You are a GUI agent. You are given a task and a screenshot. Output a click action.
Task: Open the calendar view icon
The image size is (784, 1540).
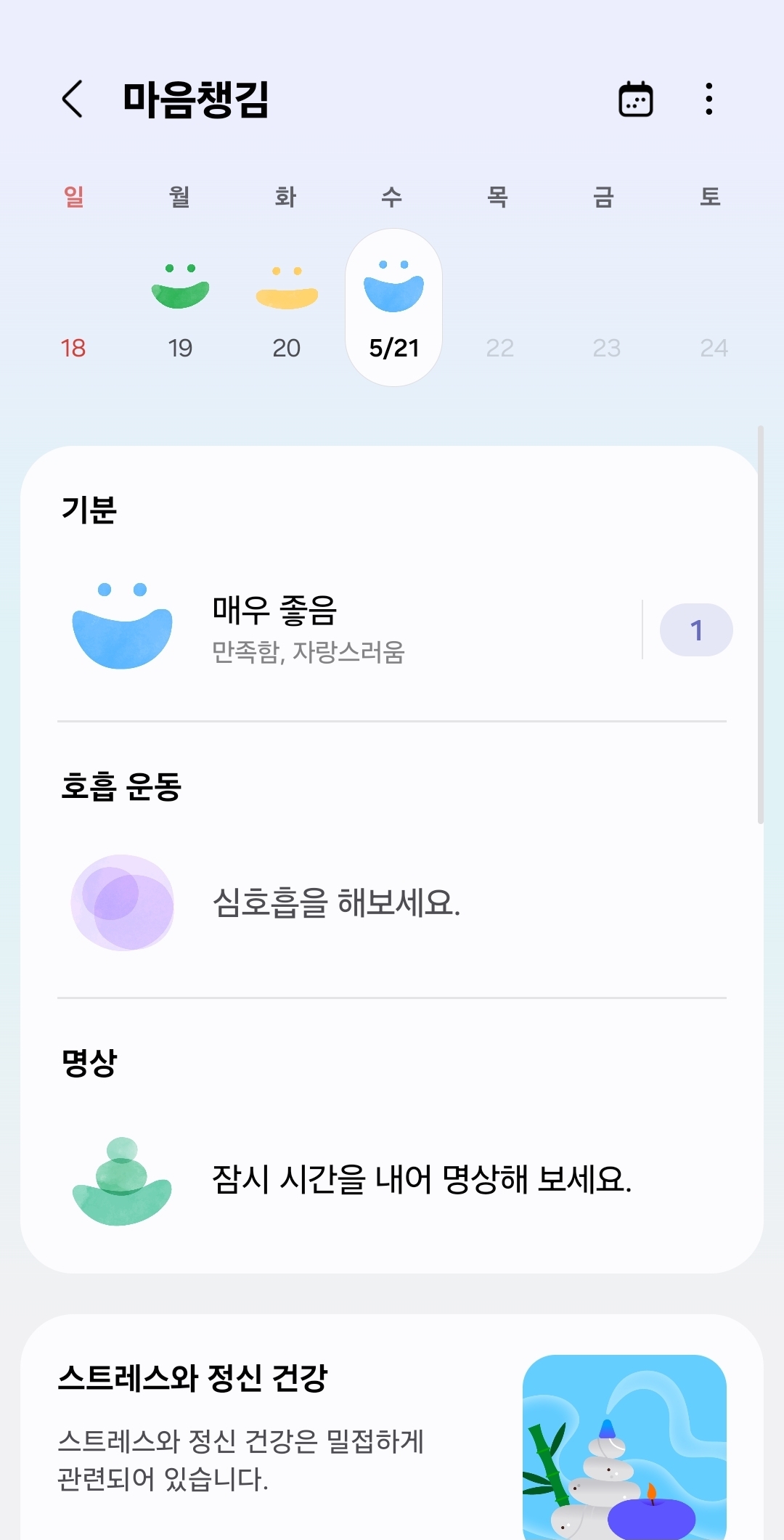point(635,99)
